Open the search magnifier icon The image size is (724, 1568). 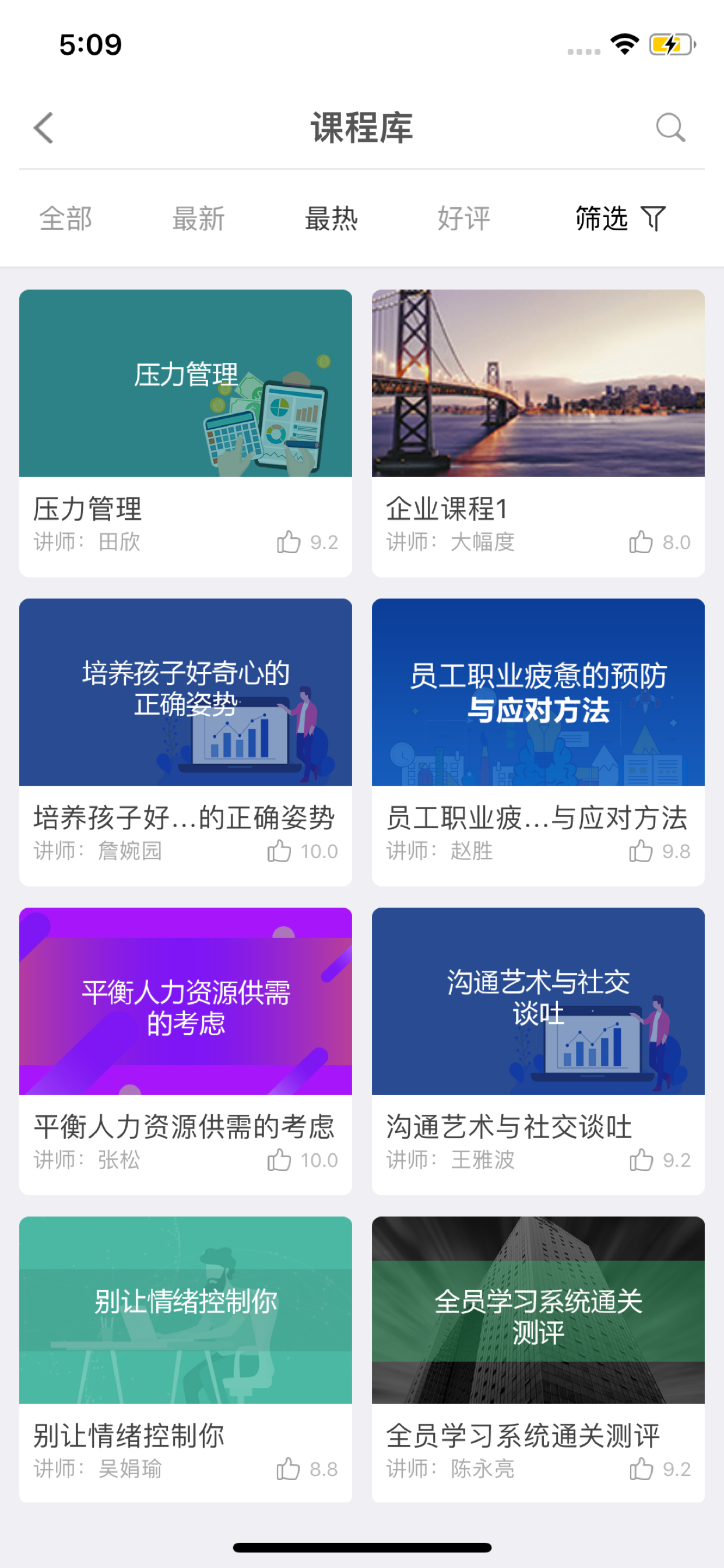pos(670,128)
